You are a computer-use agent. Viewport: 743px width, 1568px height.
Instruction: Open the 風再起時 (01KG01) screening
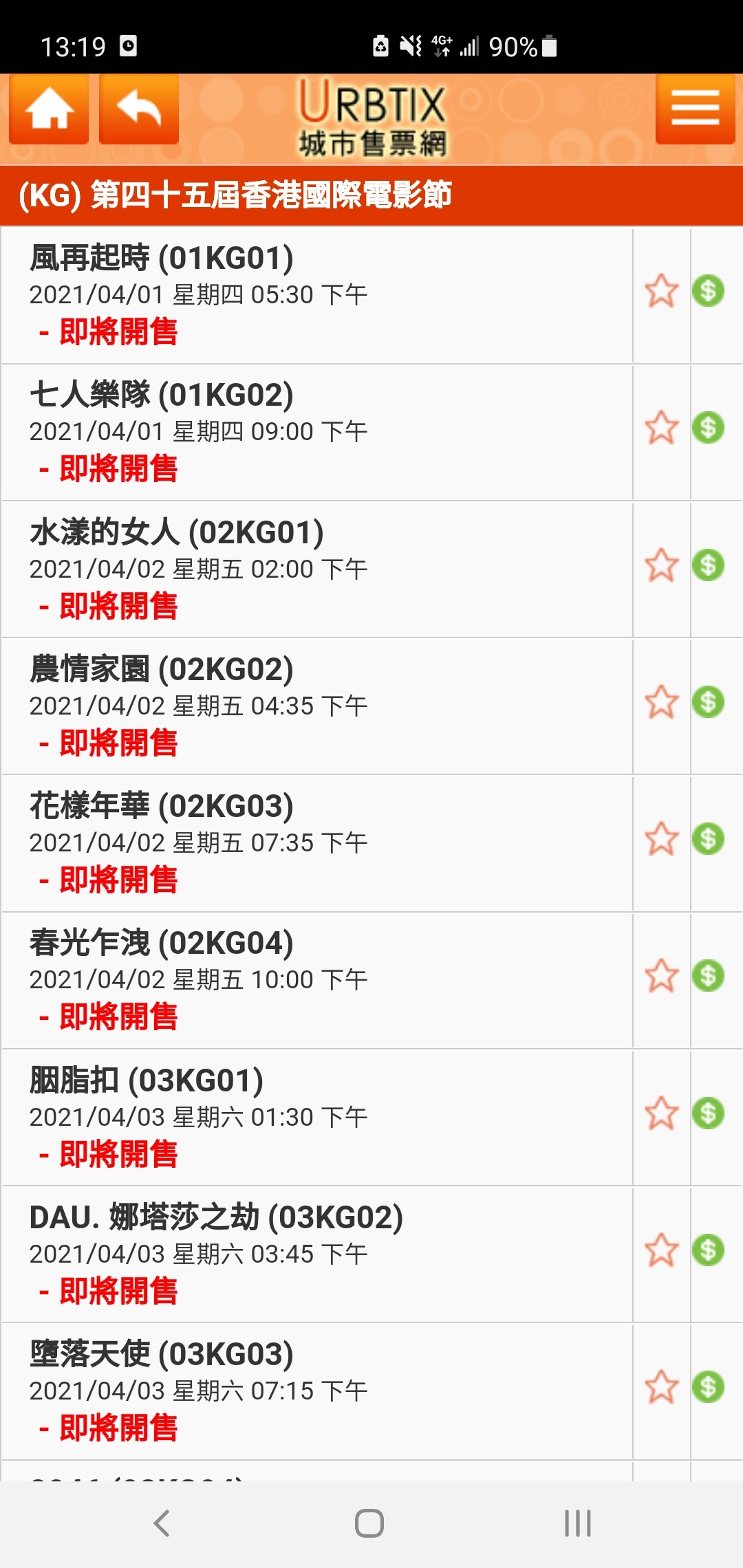(316, 295)
